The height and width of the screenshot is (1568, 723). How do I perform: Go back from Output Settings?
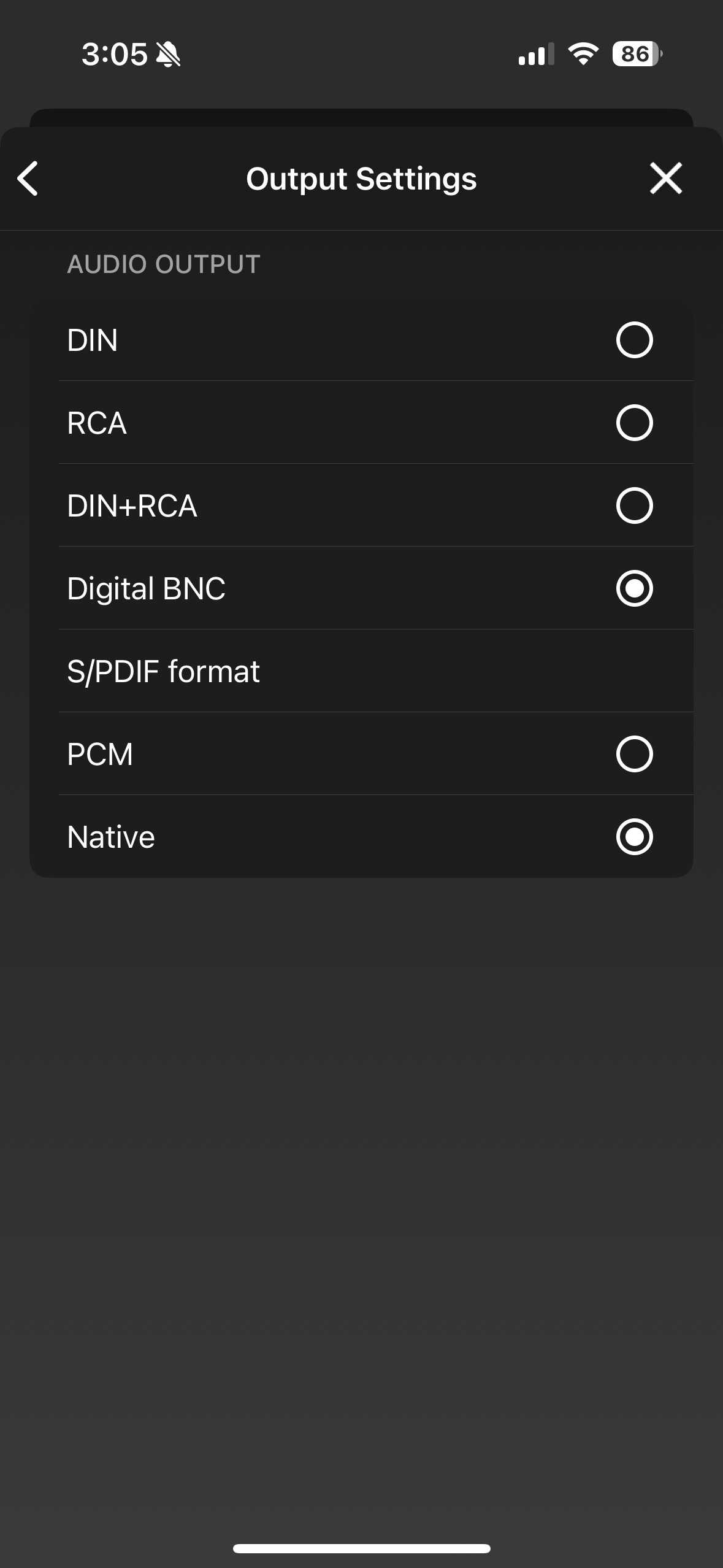pos(28,179)
